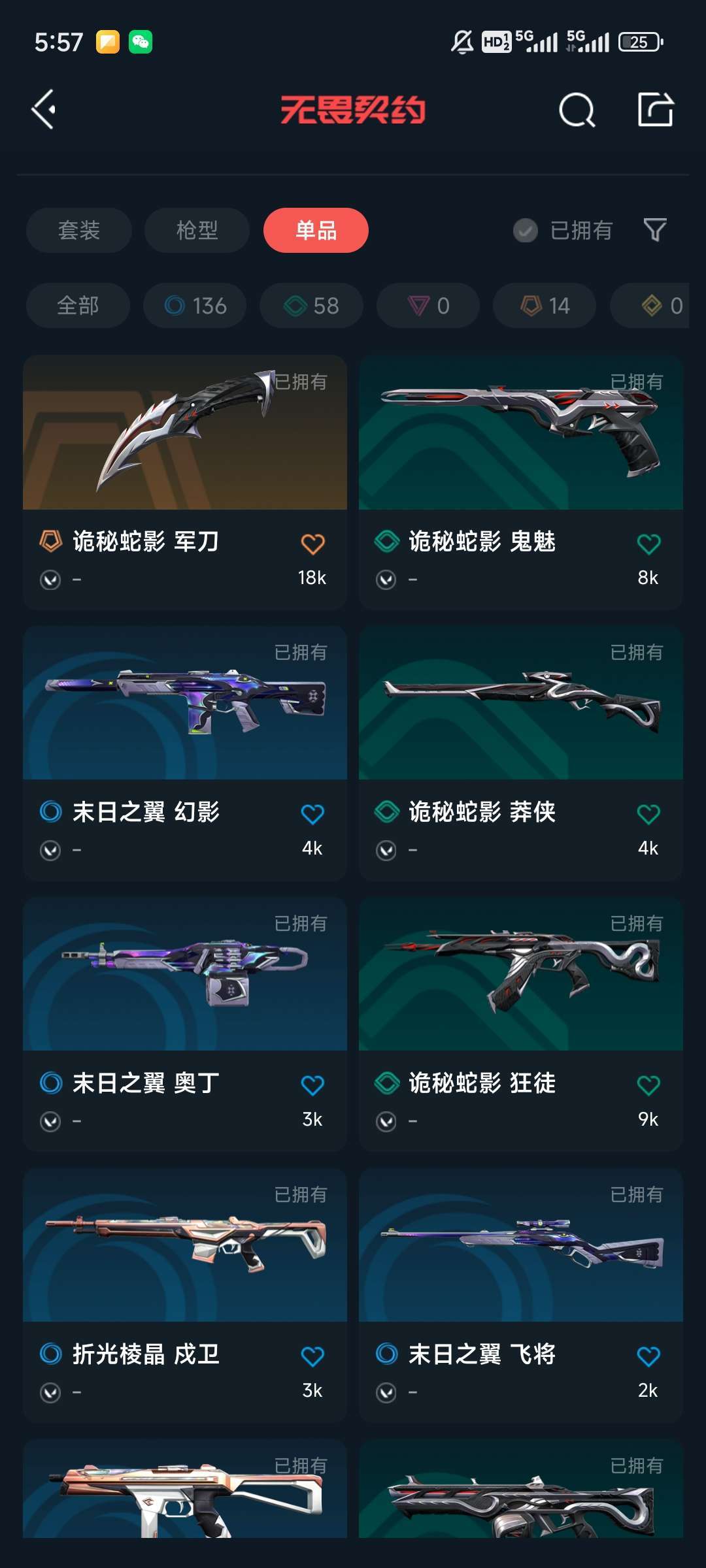This screenshot has width=706, height=1568.
Task: Switch to the 枪型 tab
Action: click(197, 230)
